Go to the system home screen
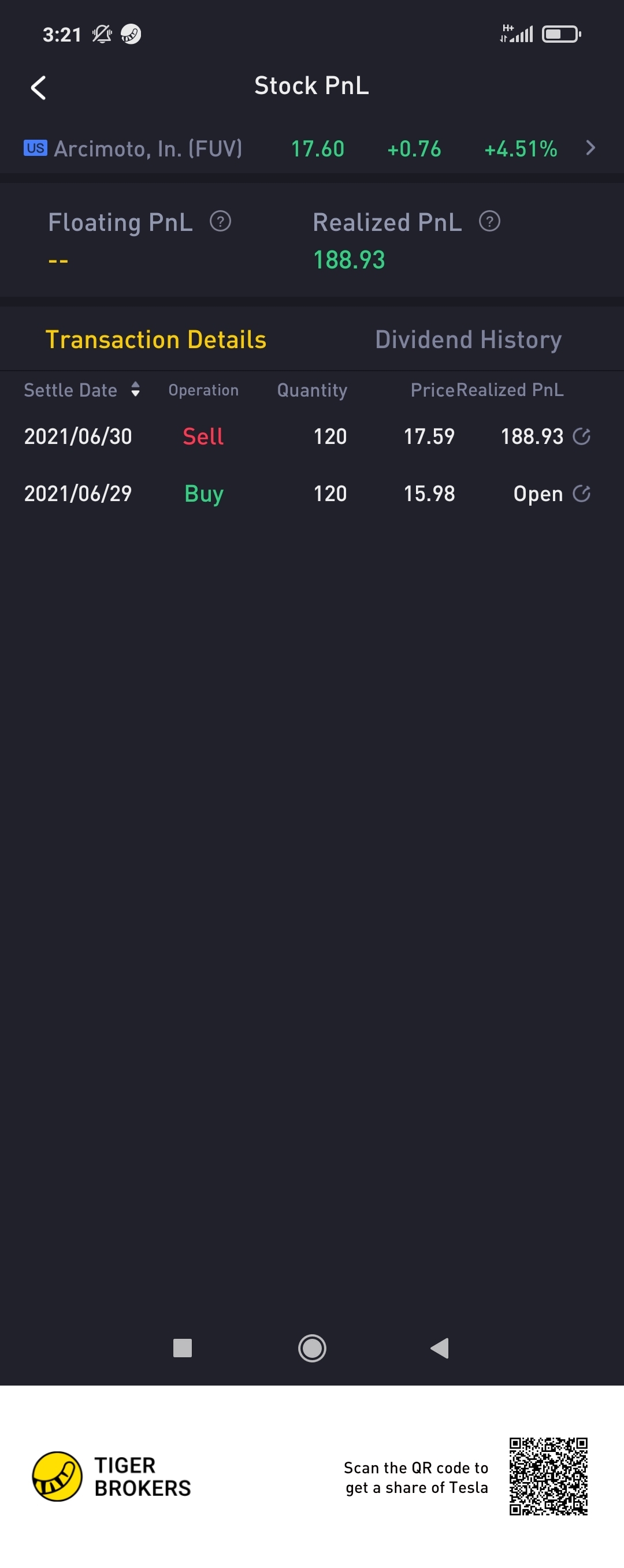 click(x=312, y=1347)
